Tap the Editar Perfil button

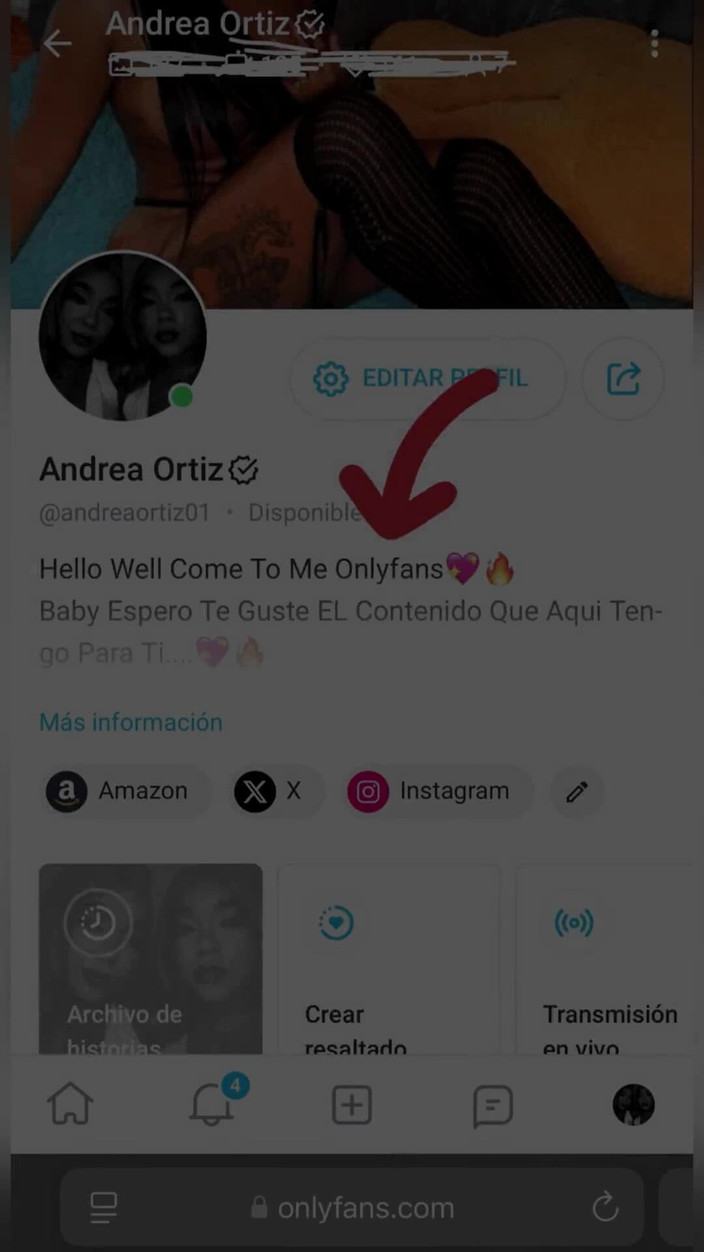[x=427, y=378]
